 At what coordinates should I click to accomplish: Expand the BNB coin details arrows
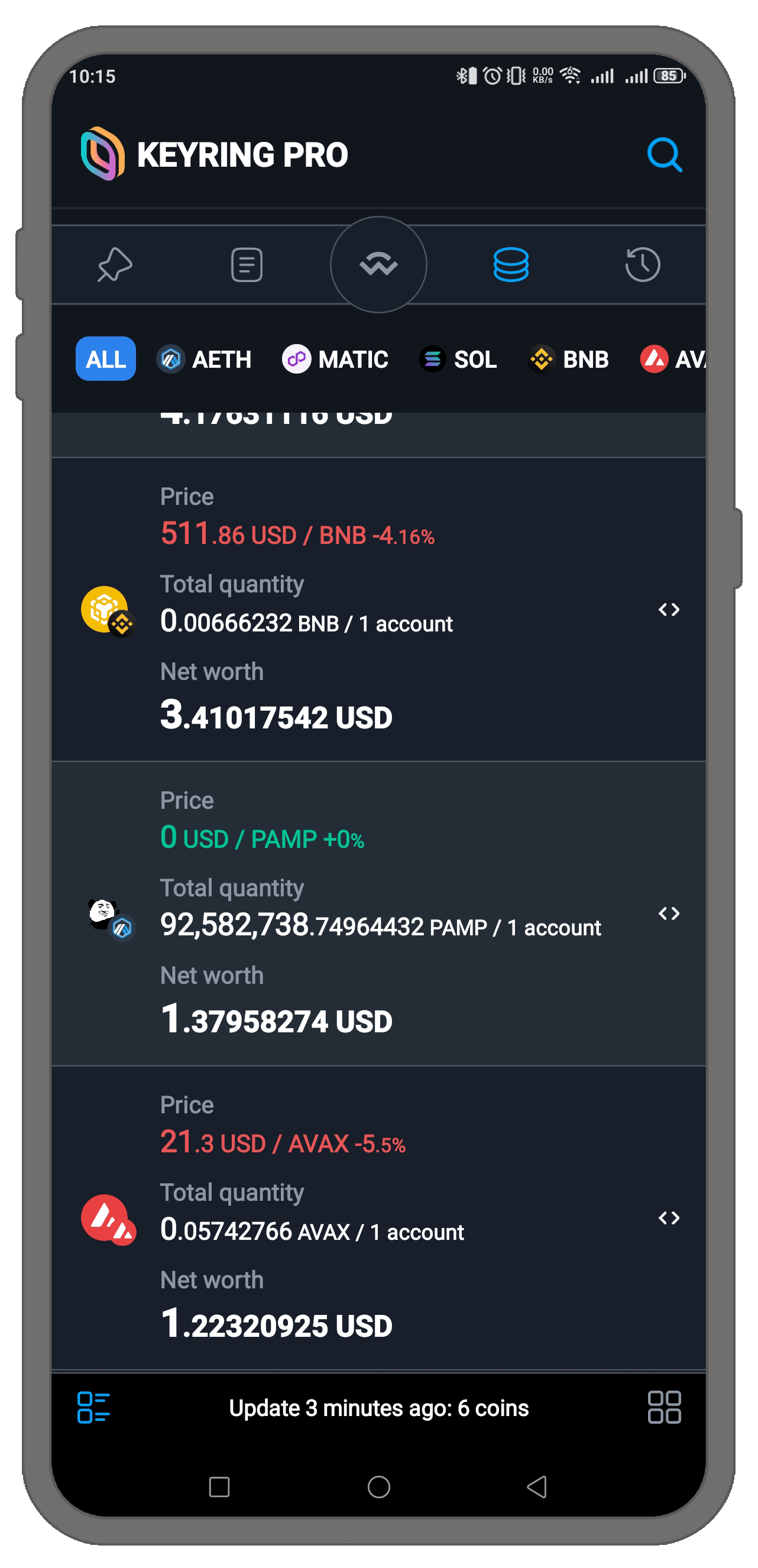pyautogui.click(x=669, y=610)
